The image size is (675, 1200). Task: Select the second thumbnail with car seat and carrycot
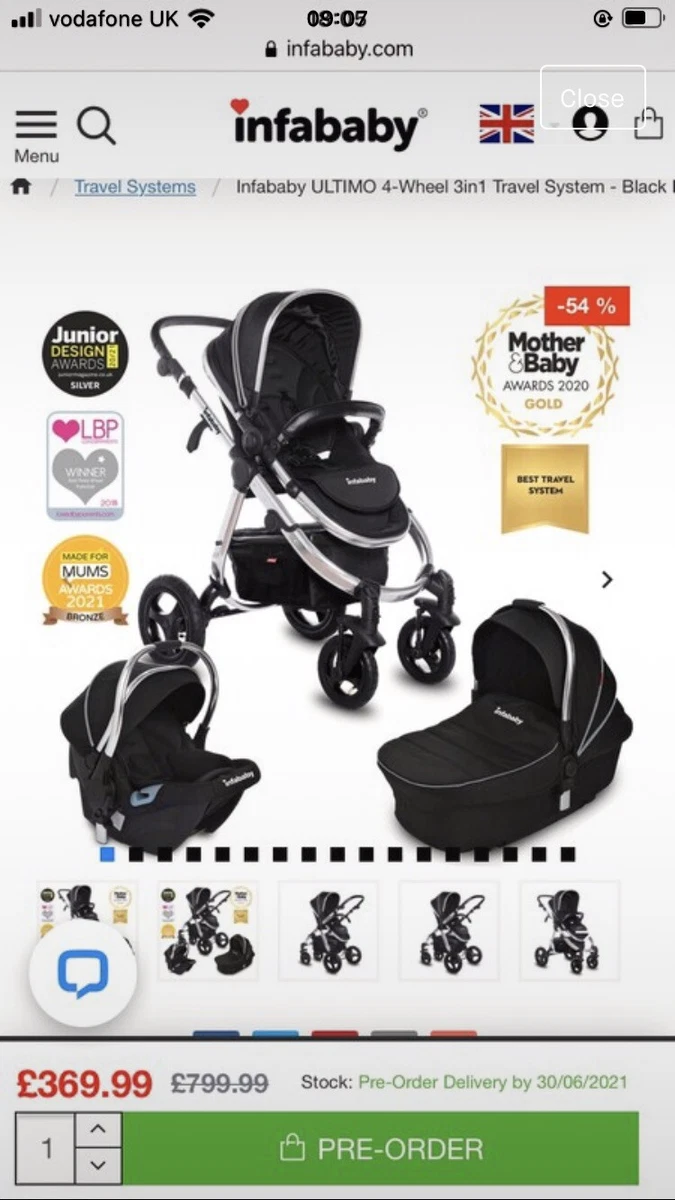tap(207, 930)
